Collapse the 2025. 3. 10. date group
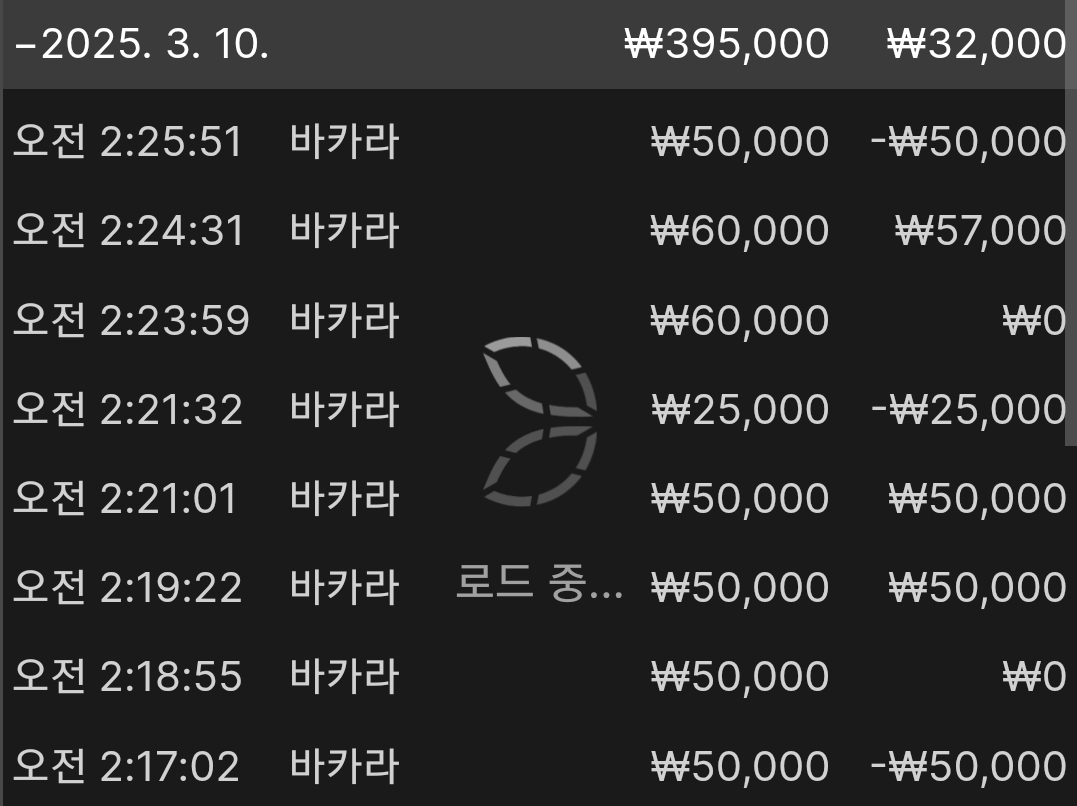 click(x=140, y=45)
